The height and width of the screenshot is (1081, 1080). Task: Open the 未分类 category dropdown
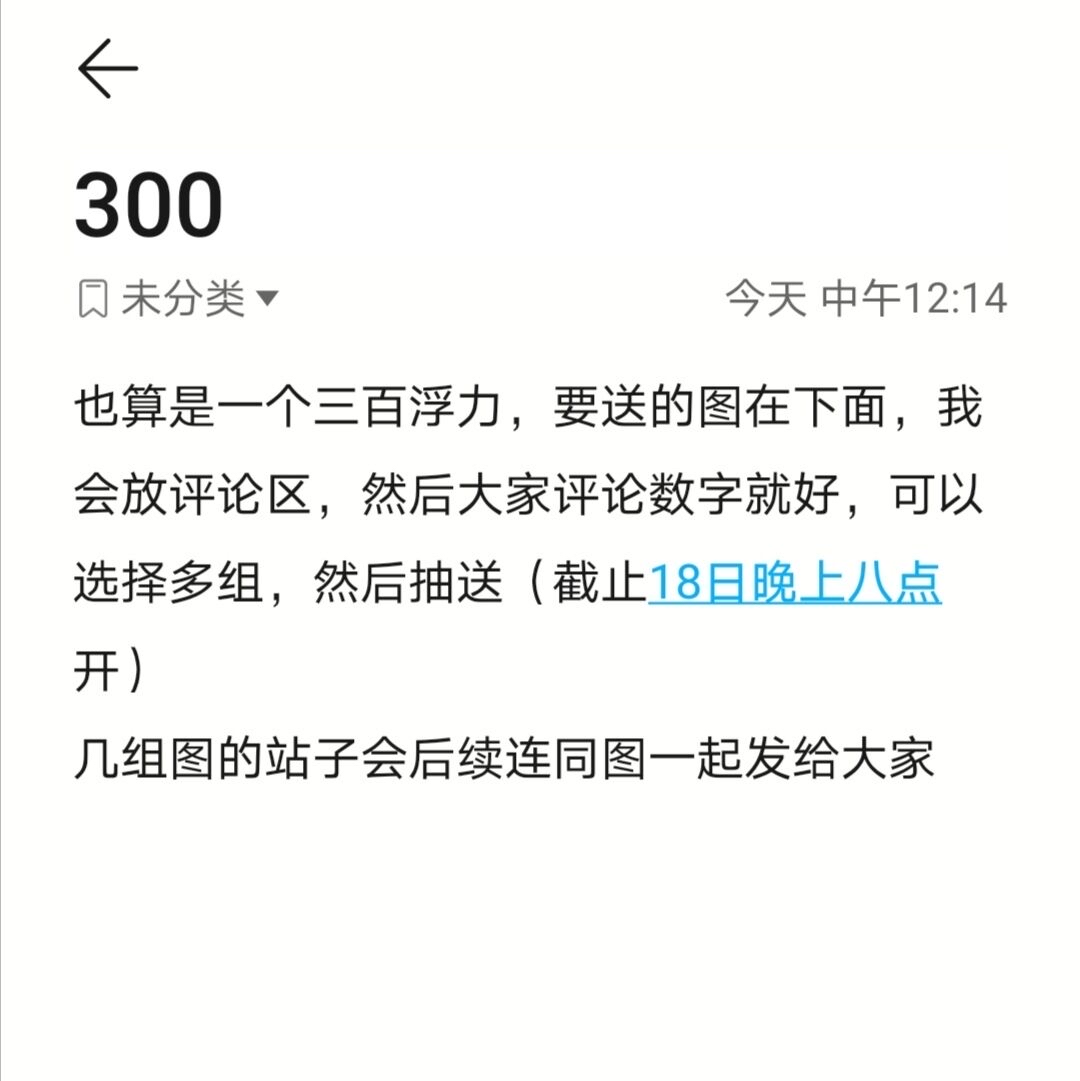180,298
